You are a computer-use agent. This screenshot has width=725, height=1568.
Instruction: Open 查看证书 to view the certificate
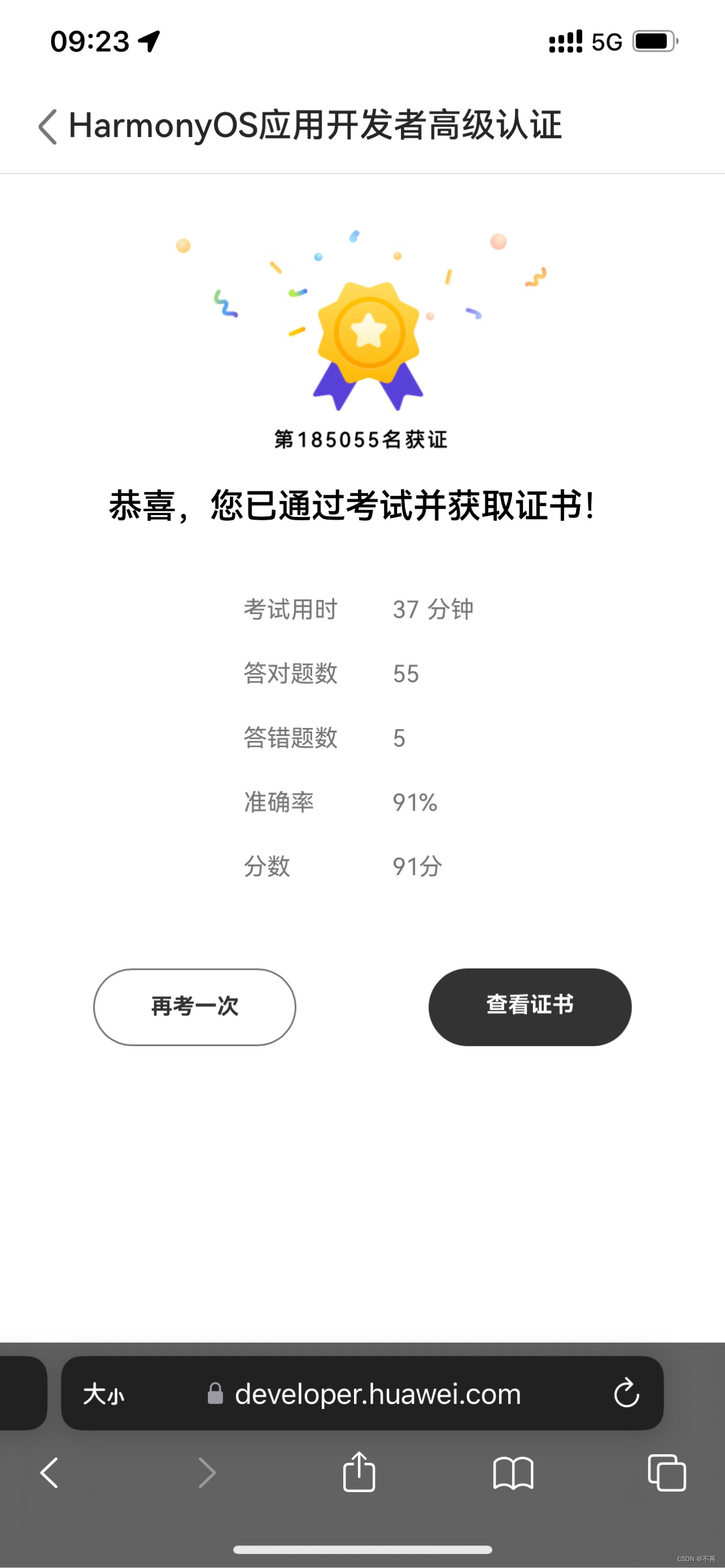530,1007
